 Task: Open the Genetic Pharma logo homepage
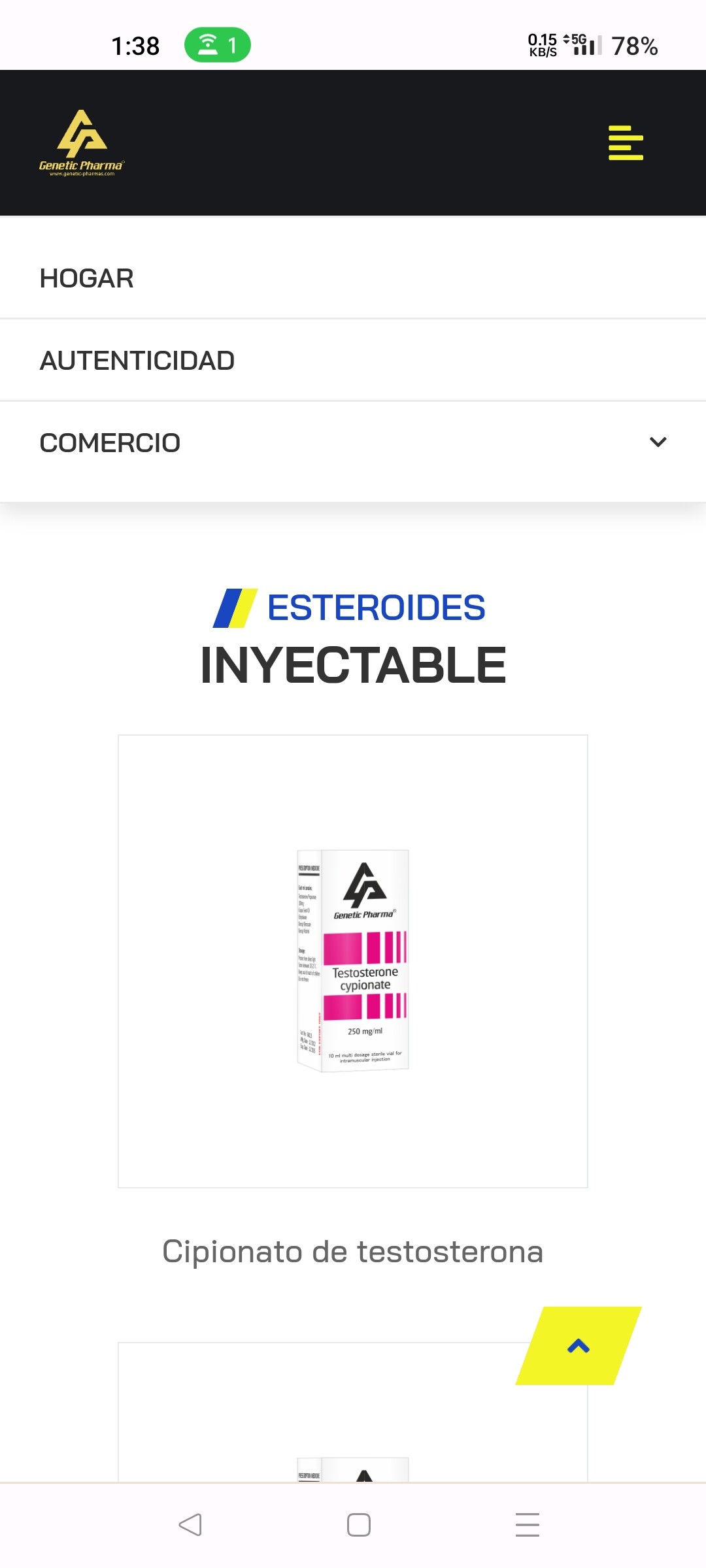pyautogui.click(x=82, y=143)
